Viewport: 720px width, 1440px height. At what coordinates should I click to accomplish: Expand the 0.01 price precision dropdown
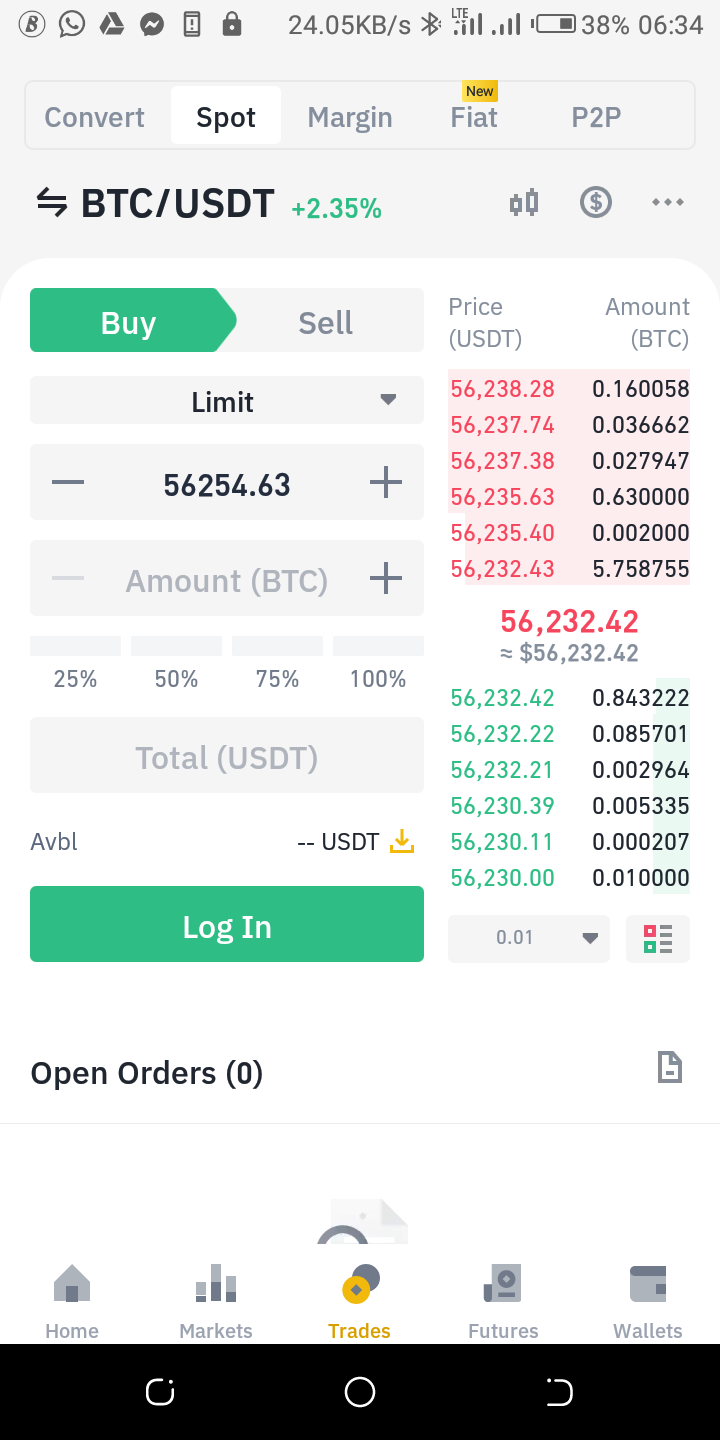pyautogui.click(x=529, y=938)
